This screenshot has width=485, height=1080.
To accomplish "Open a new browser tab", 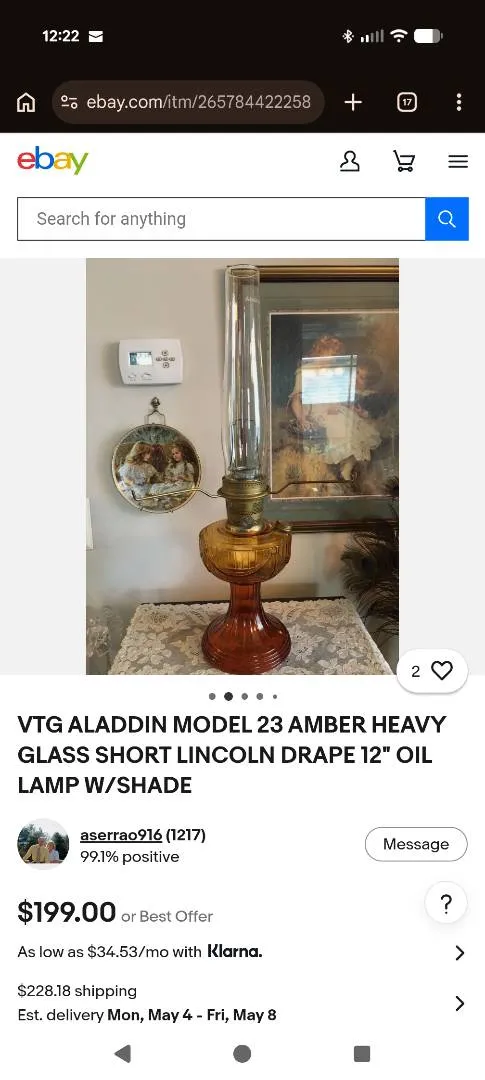I will tap(353, 103).
